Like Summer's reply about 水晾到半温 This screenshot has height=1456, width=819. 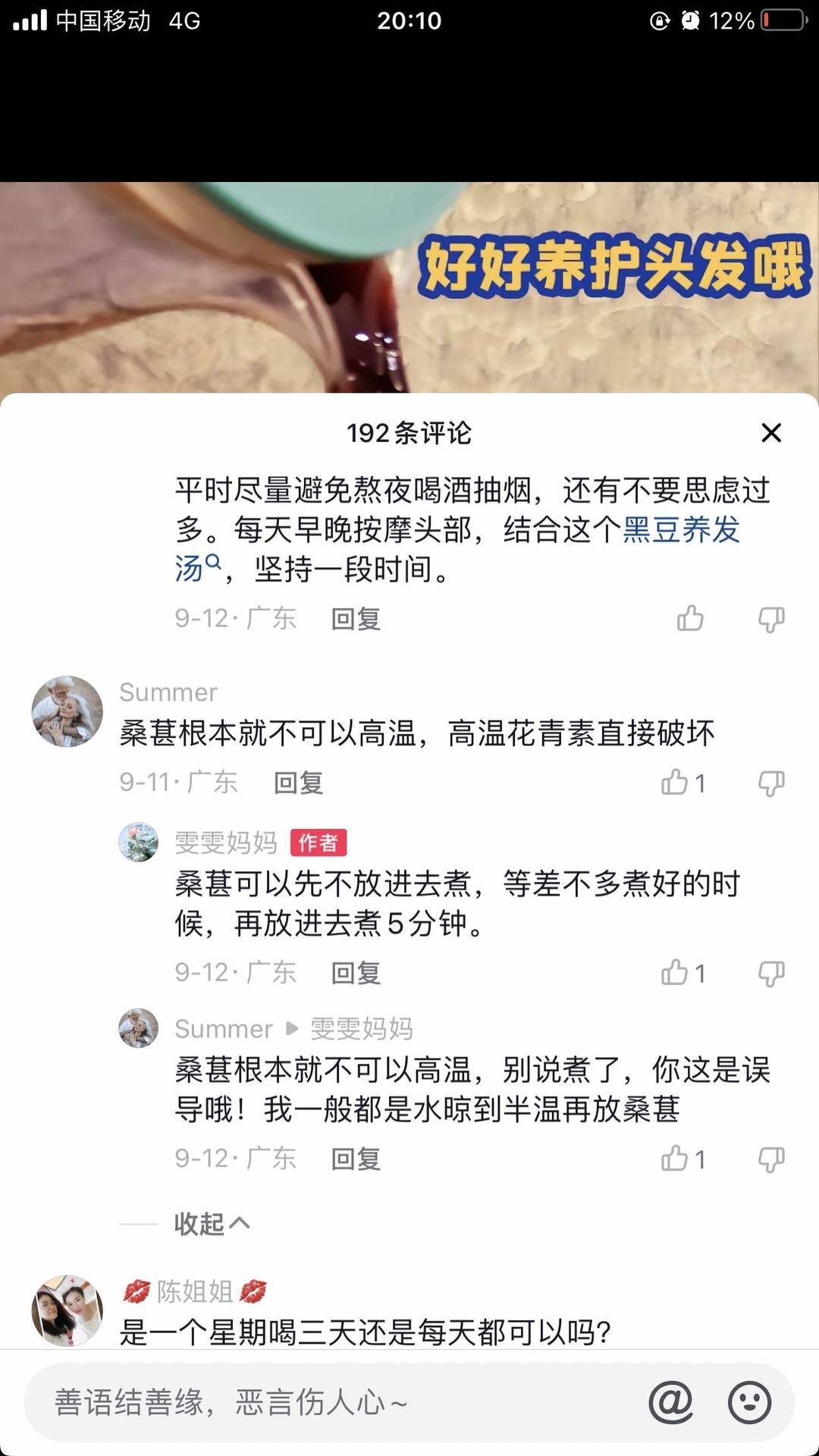[x=675, y=1158]
